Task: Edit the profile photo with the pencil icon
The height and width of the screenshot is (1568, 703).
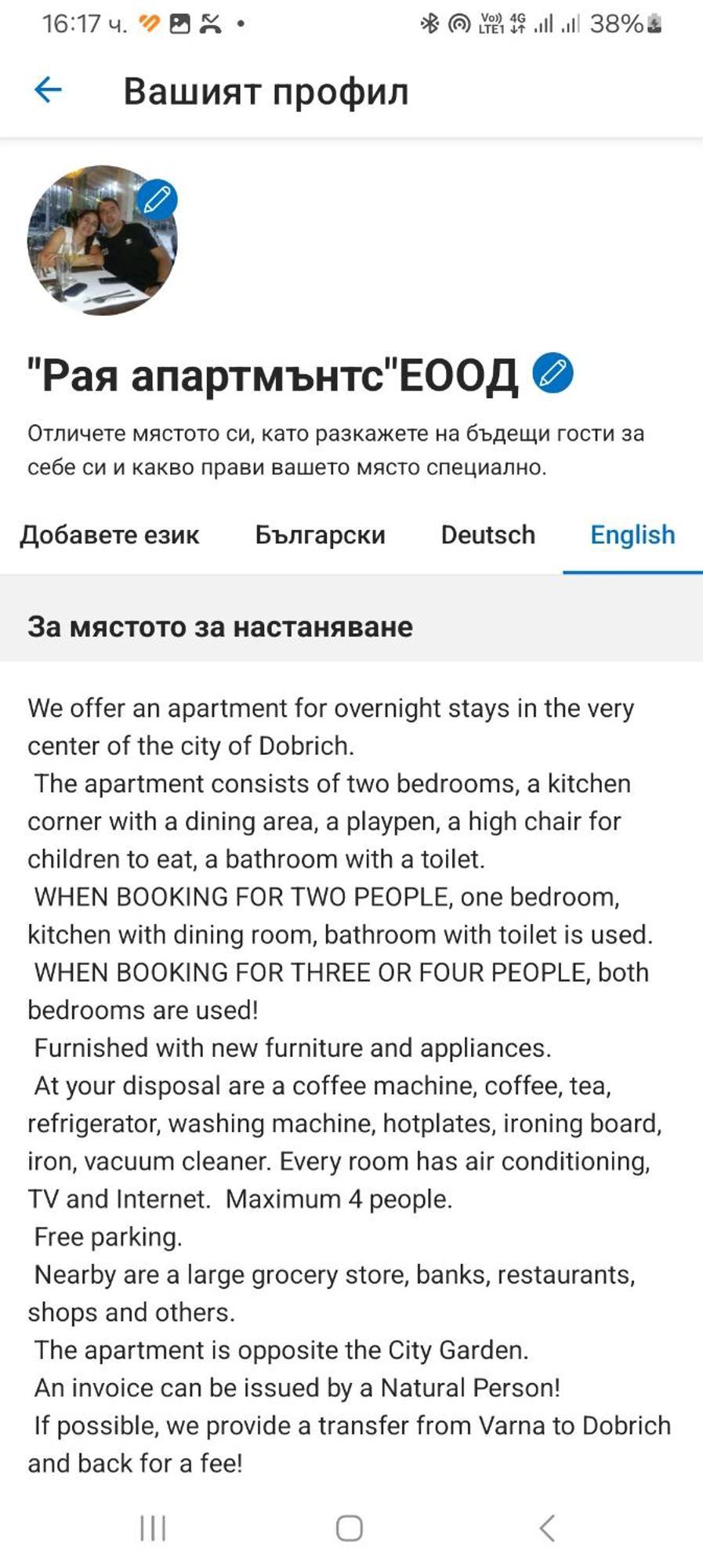Action: tap(157, 199)
